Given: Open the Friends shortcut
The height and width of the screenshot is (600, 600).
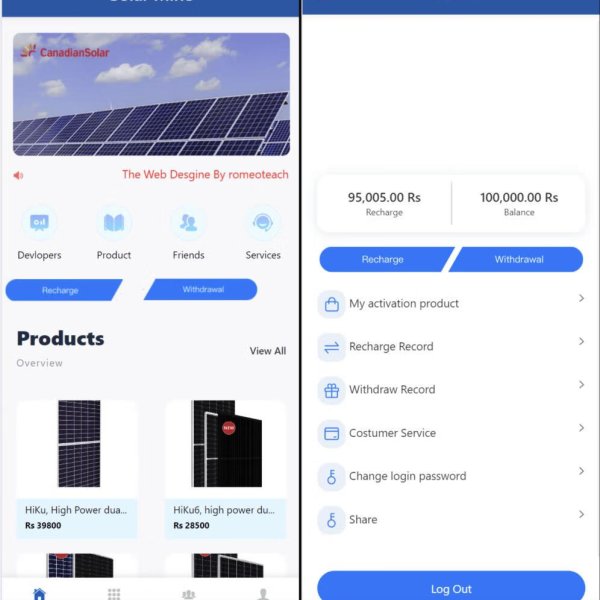Looking at the screenshot, I should (x=188, y=232).
